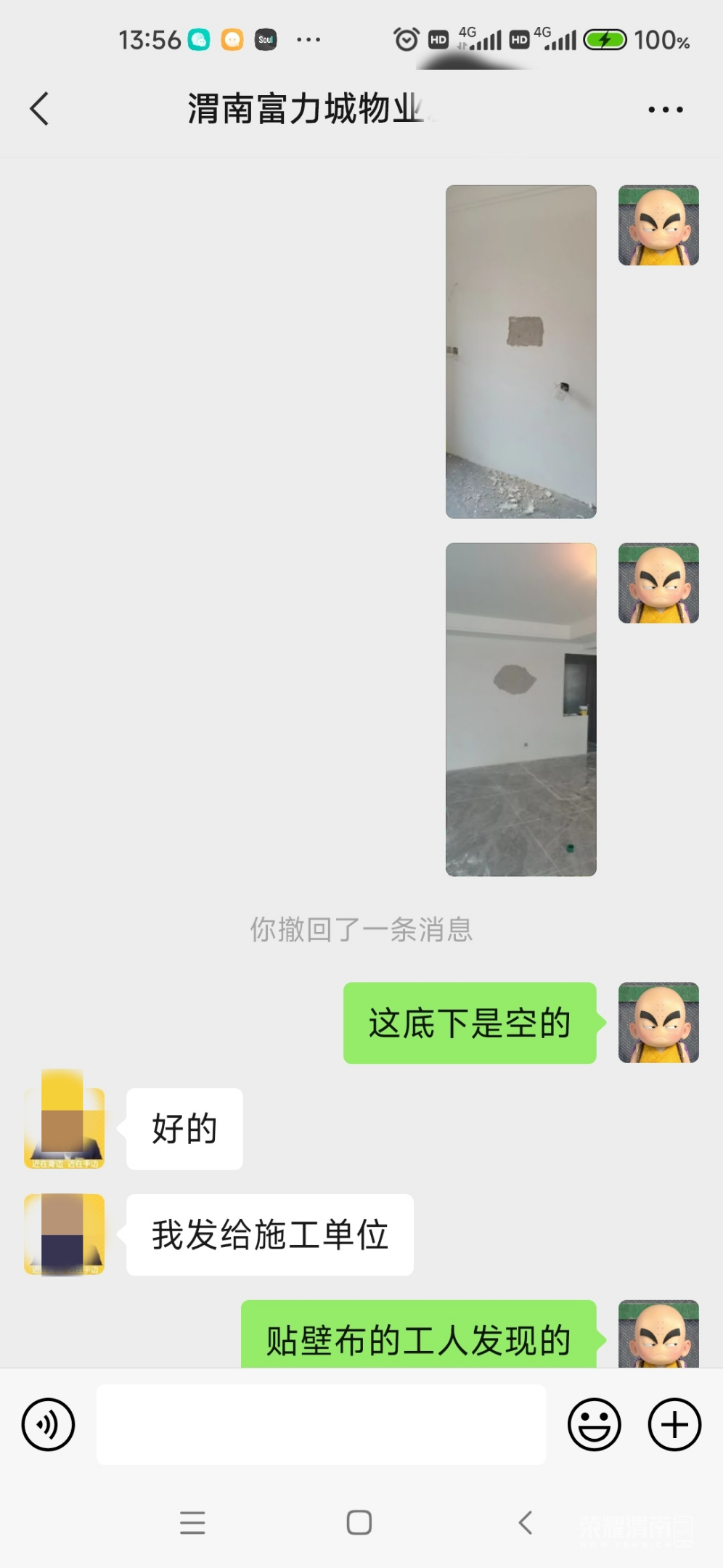The image size is (723, 1568).
Task: Select the green bubble 这底下是空的
Action: [x=469, y=1024]
